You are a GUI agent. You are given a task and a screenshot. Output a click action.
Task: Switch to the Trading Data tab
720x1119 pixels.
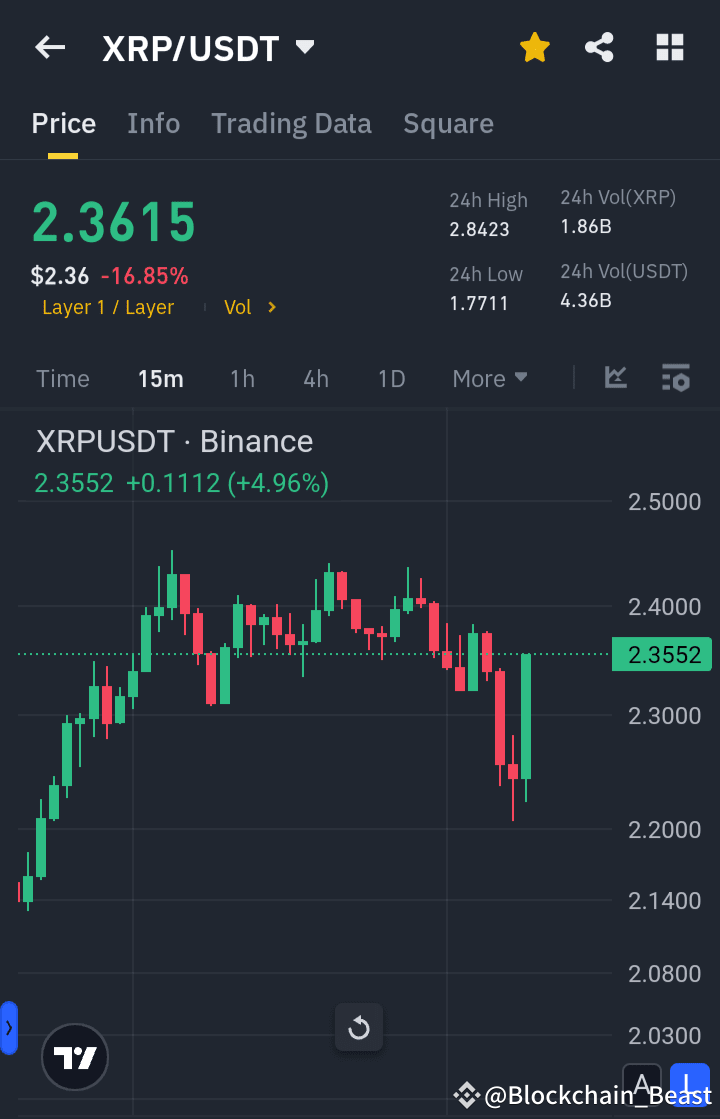click(x=291, y=123)
